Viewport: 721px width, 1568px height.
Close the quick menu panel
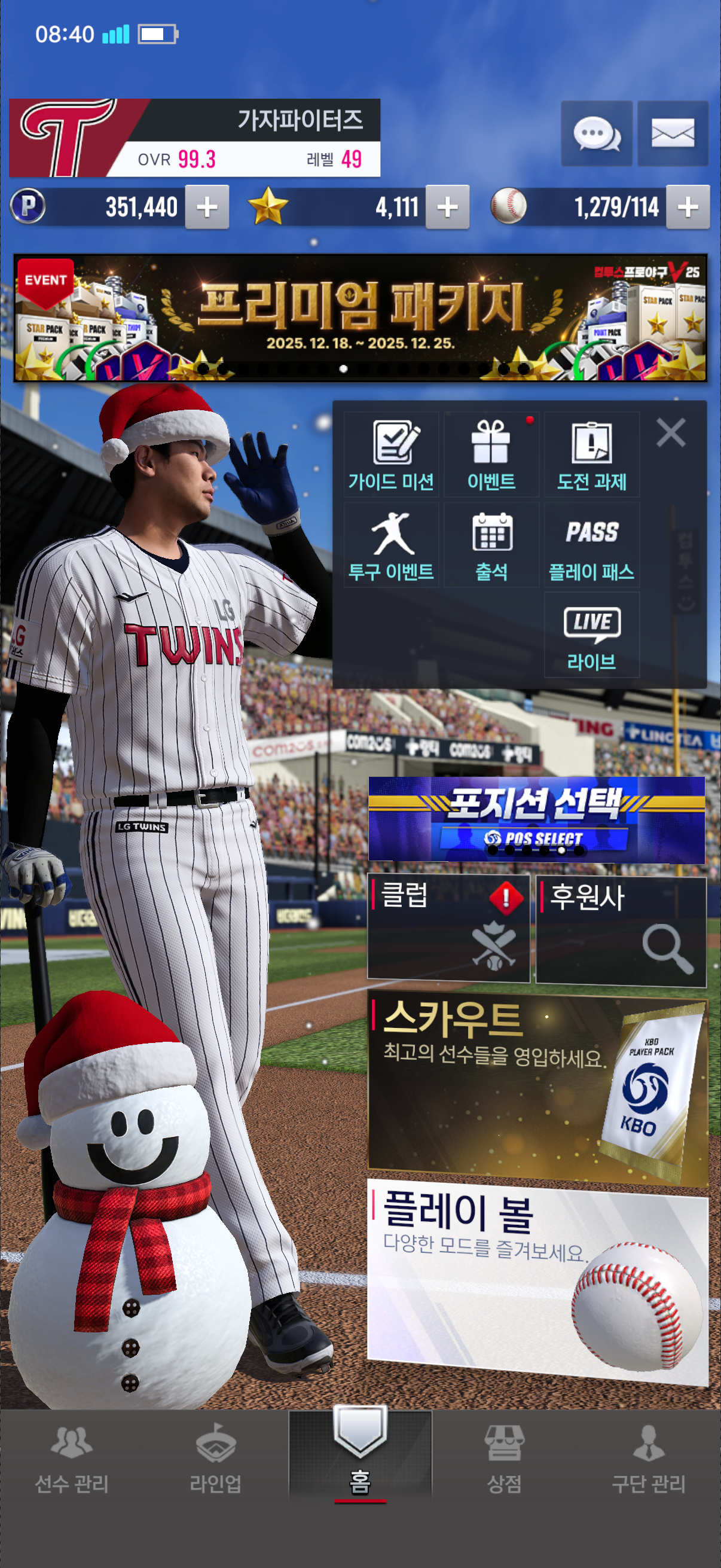671,433
